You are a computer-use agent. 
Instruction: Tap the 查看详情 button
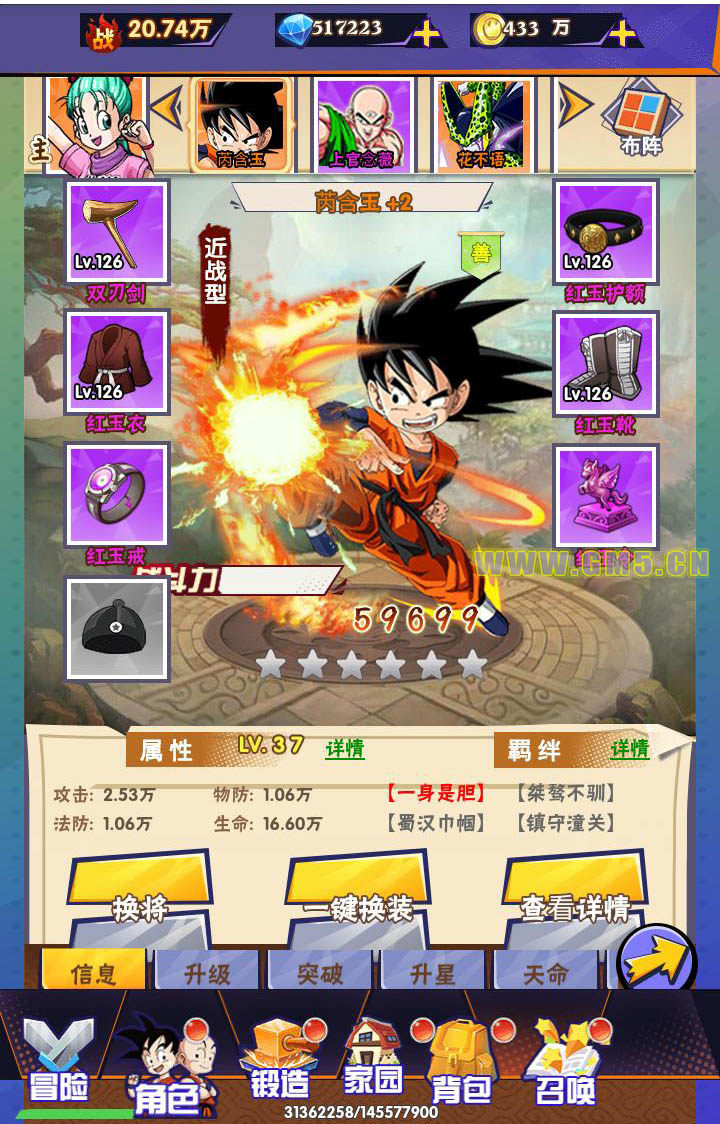tap(575, 897)
